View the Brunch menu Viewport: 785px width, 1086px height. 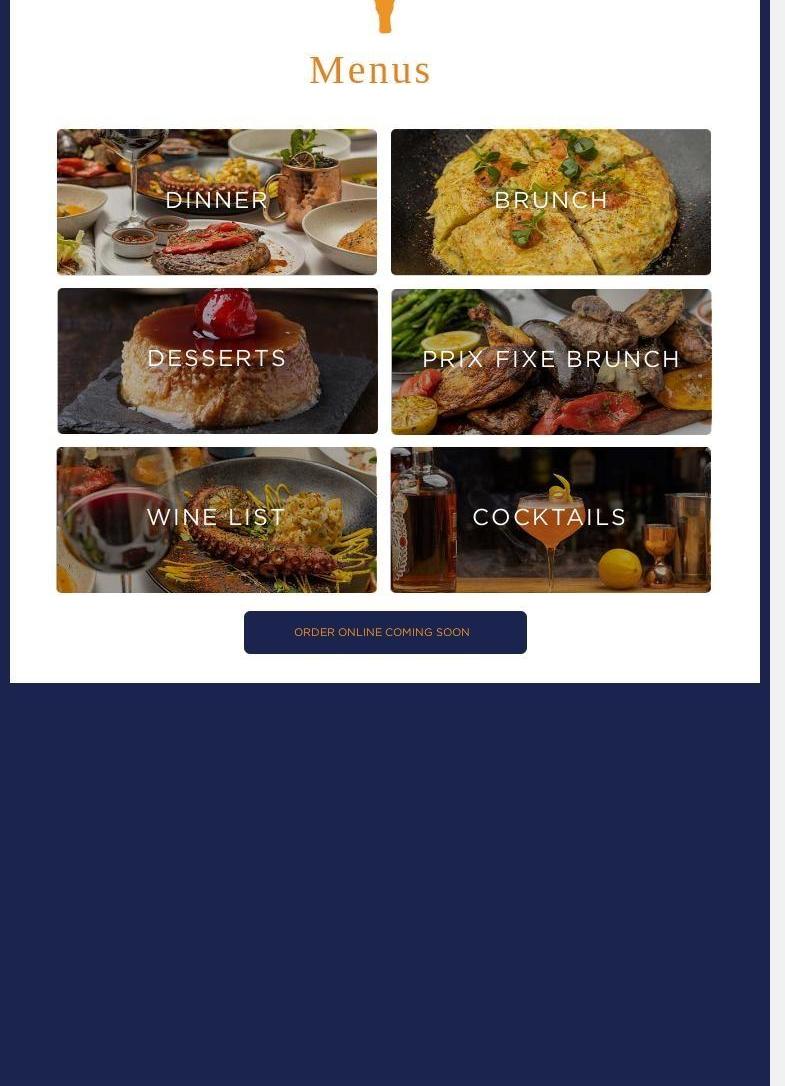point(550,202)
